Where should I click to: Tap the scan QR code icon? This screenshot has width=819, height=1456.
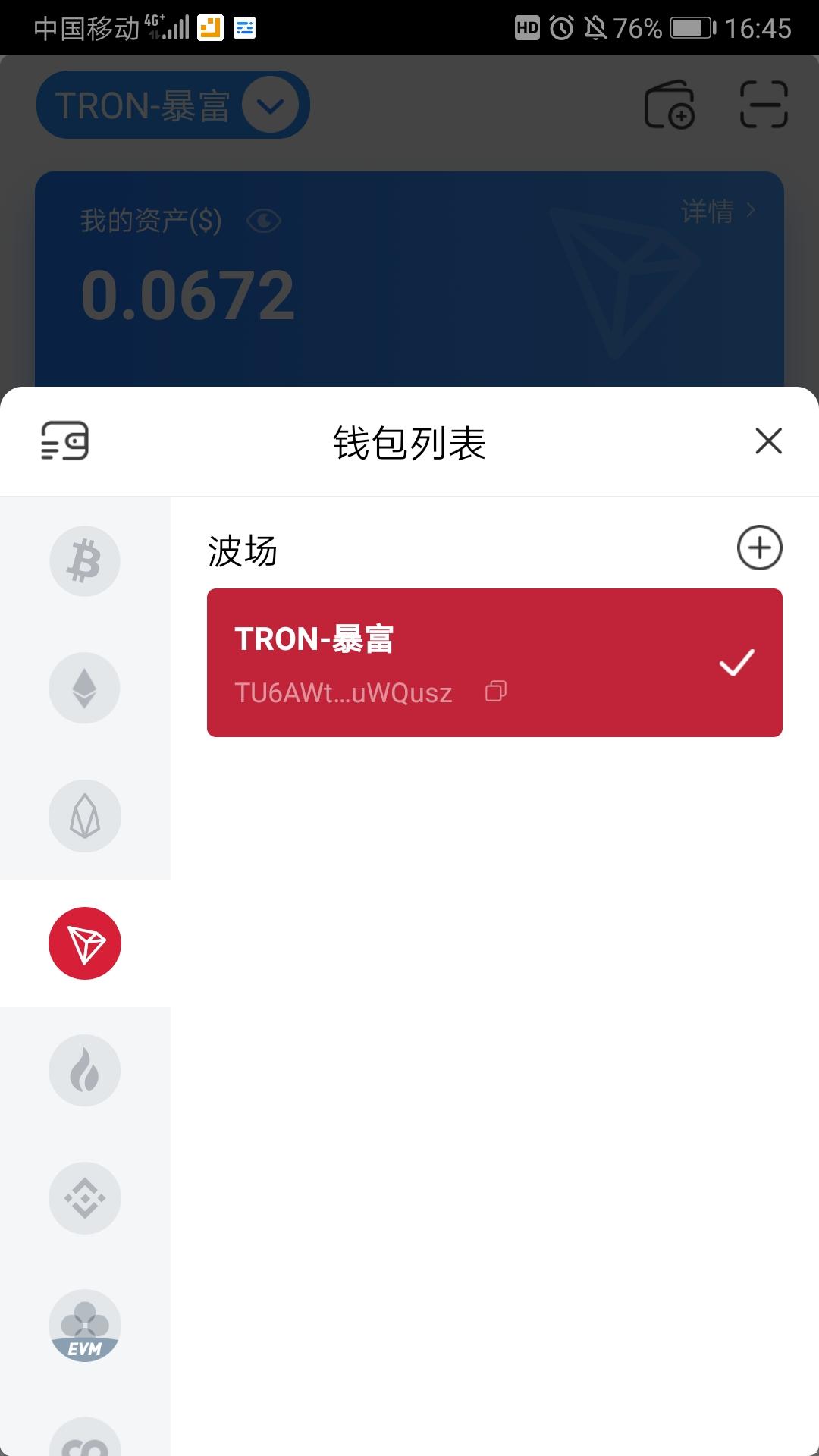(x=764, y=106)
